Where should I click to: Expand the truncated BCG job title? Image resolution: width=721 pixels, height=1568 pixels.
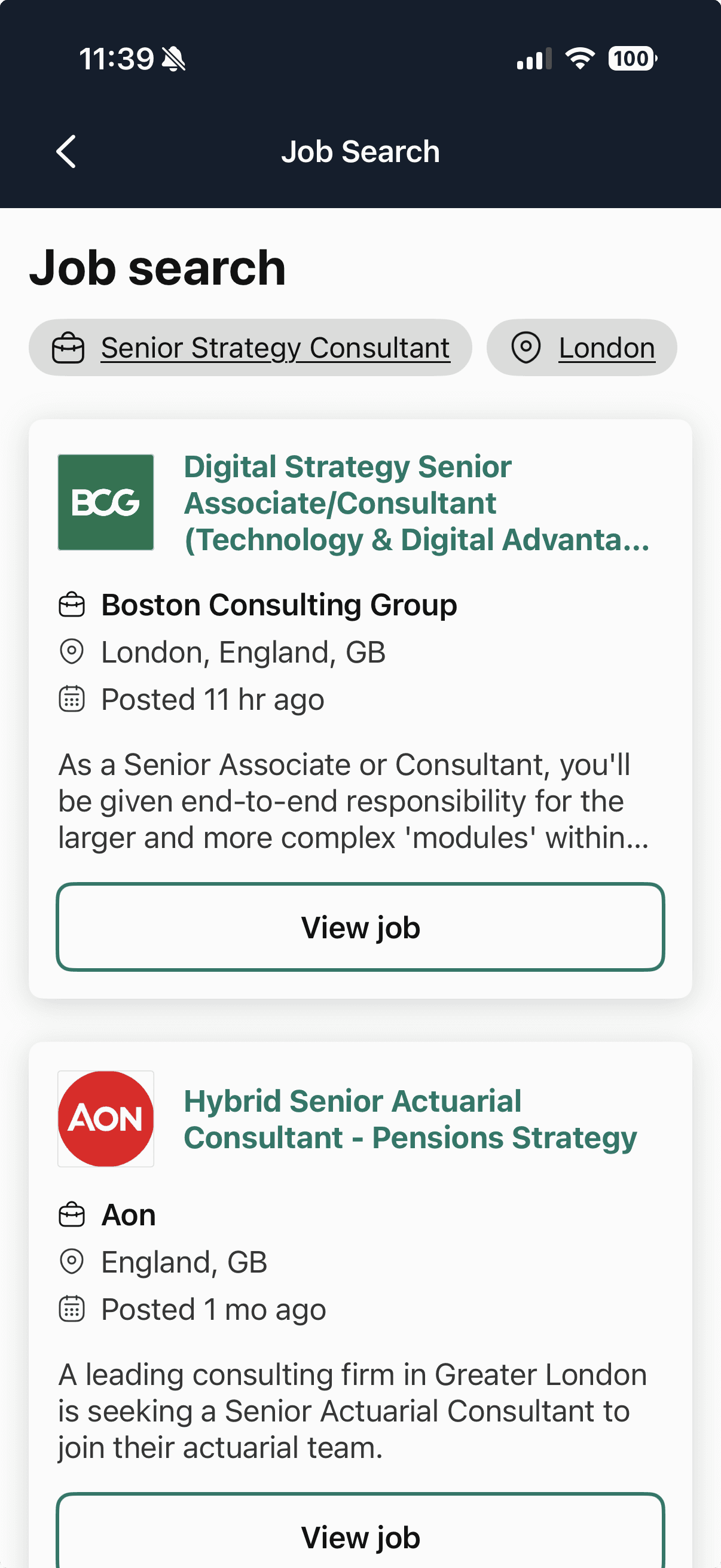point(417,504)
